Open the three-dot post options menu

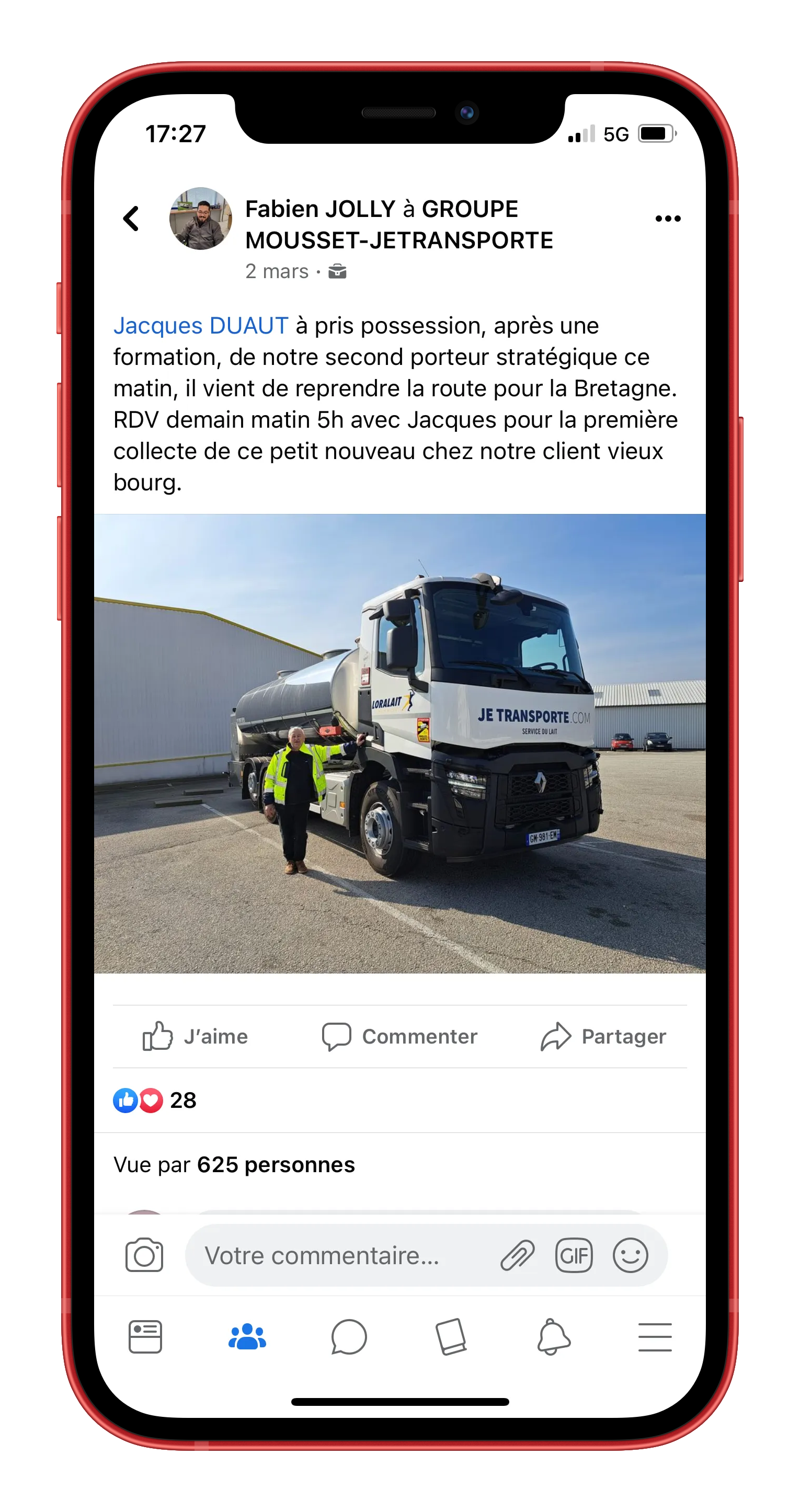[x=668, y=219]
